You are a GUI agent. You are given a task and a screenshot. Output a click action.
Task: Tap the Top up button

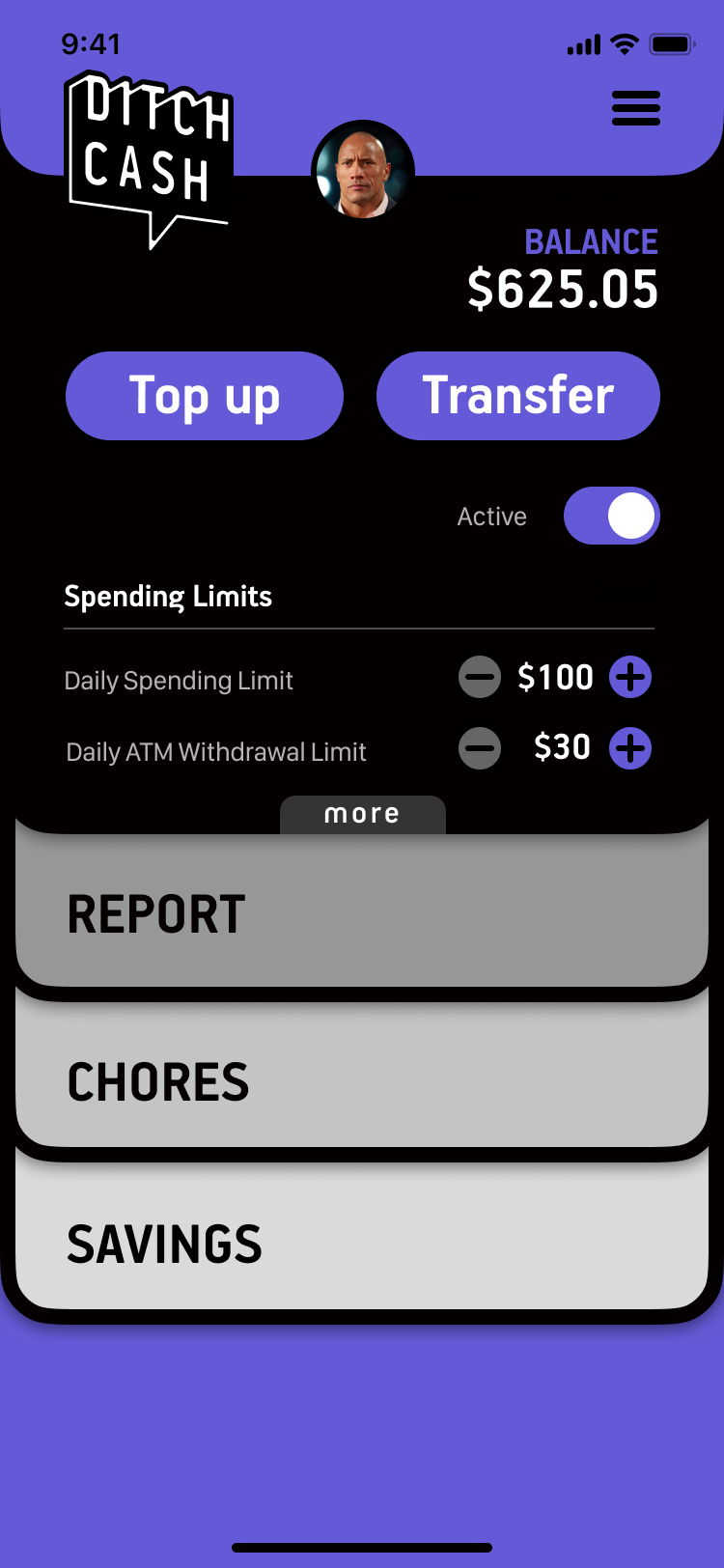click(205, 396)
